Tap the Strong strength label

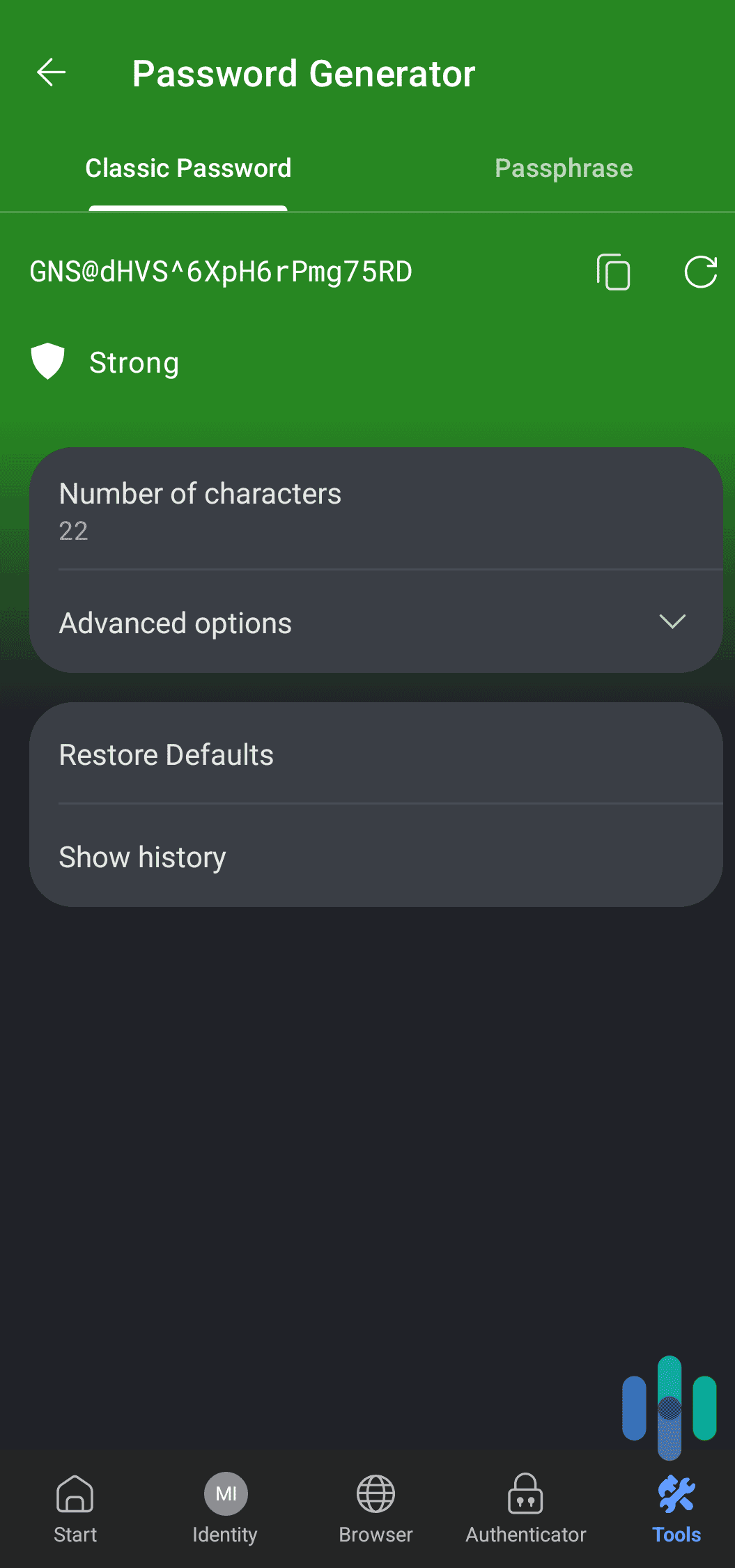click(134, 362)
